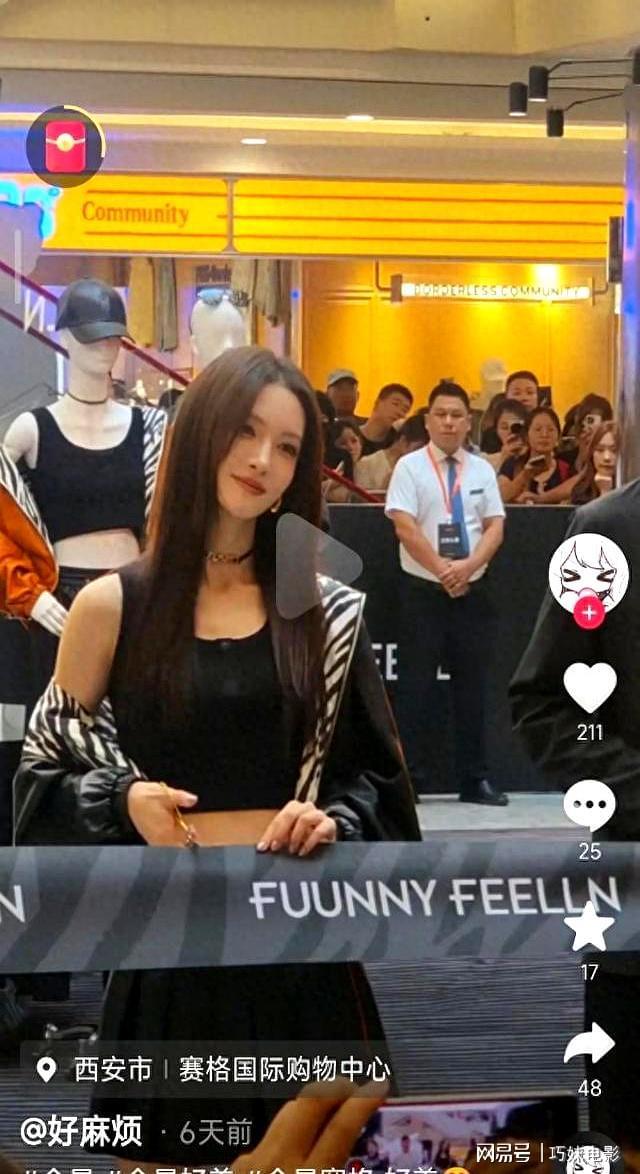This screenshot has width=640, height=1174.
Task: Open the comments with 25 replies
Action: 589,806
